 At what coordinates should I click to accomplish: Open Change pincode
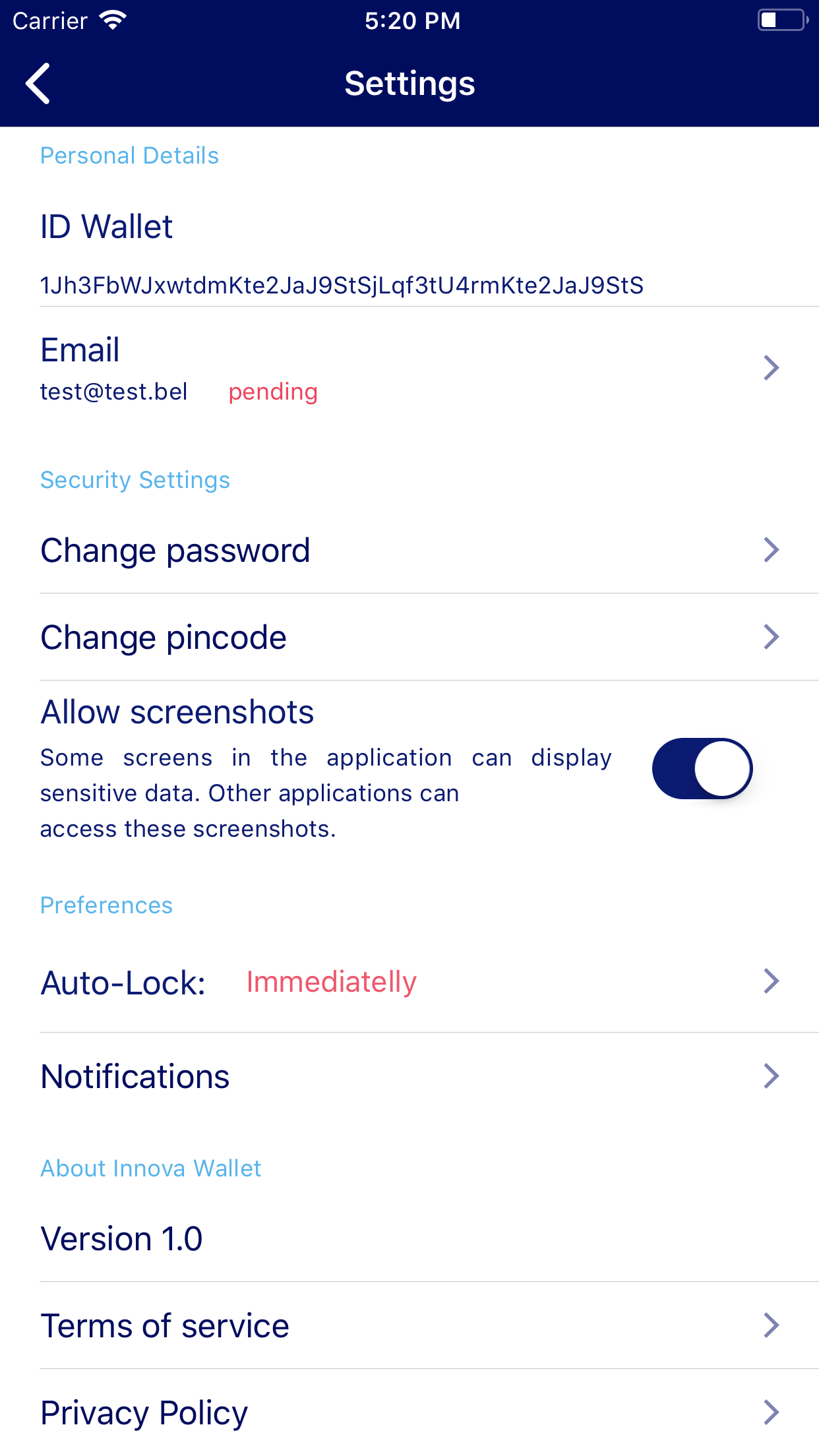tap(409, 637)
